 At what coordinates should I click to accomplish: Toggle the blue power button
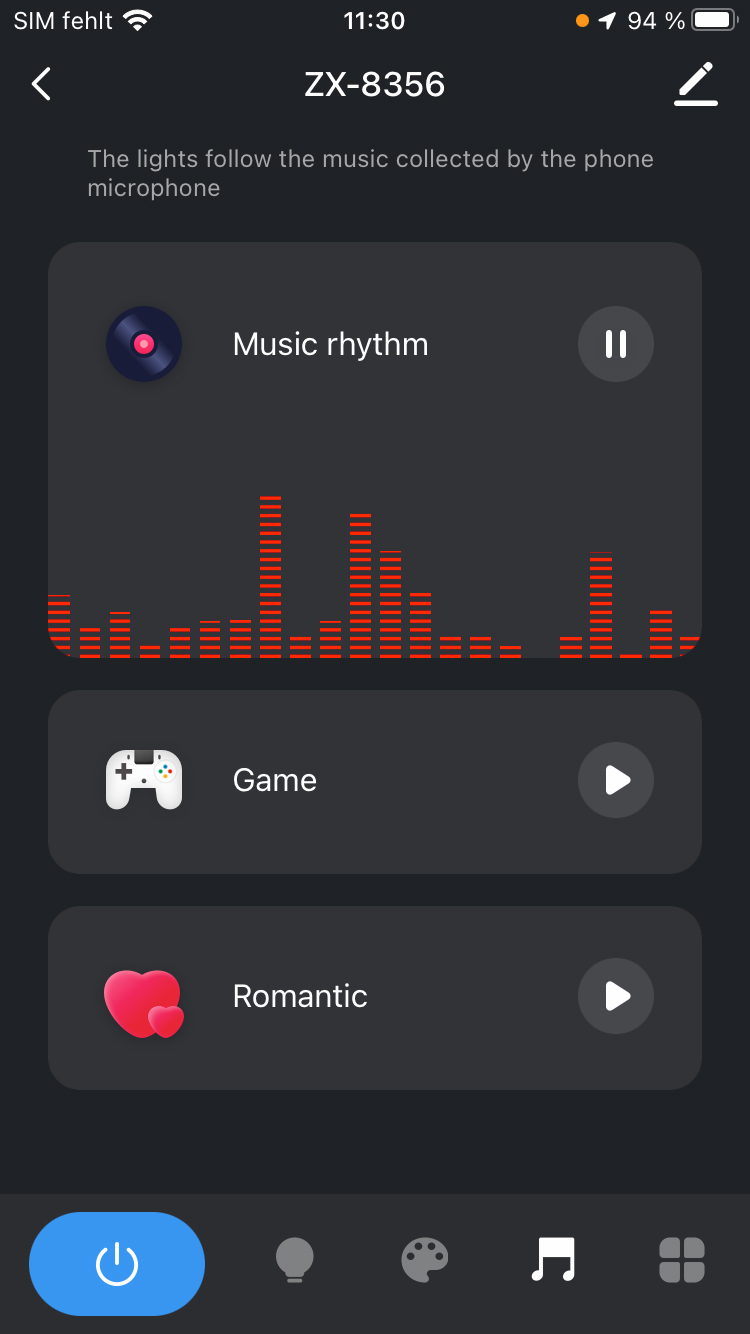(x=117, y=1264)
